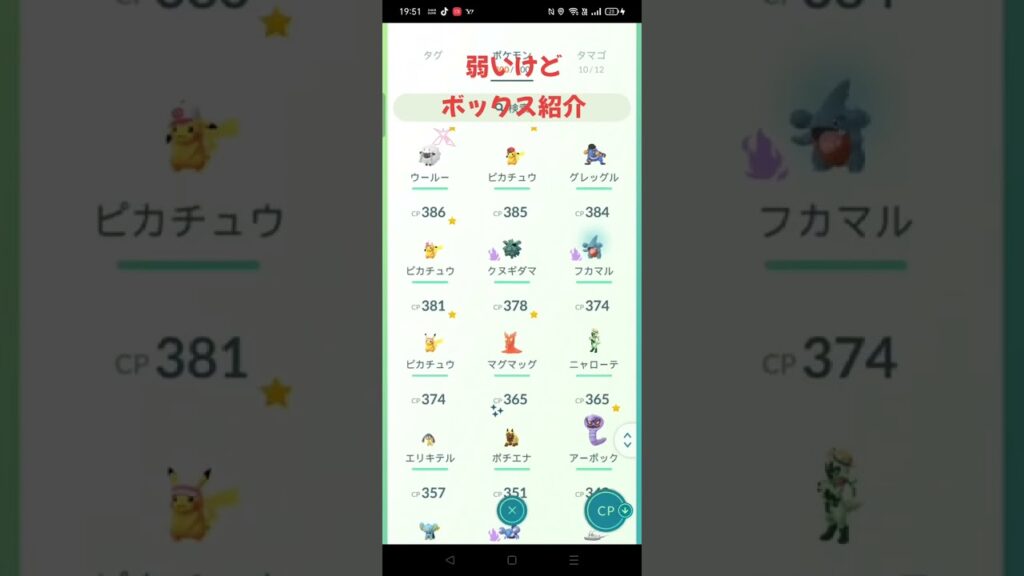
Task: View エリキテル in the list
Action: (430, 440)
